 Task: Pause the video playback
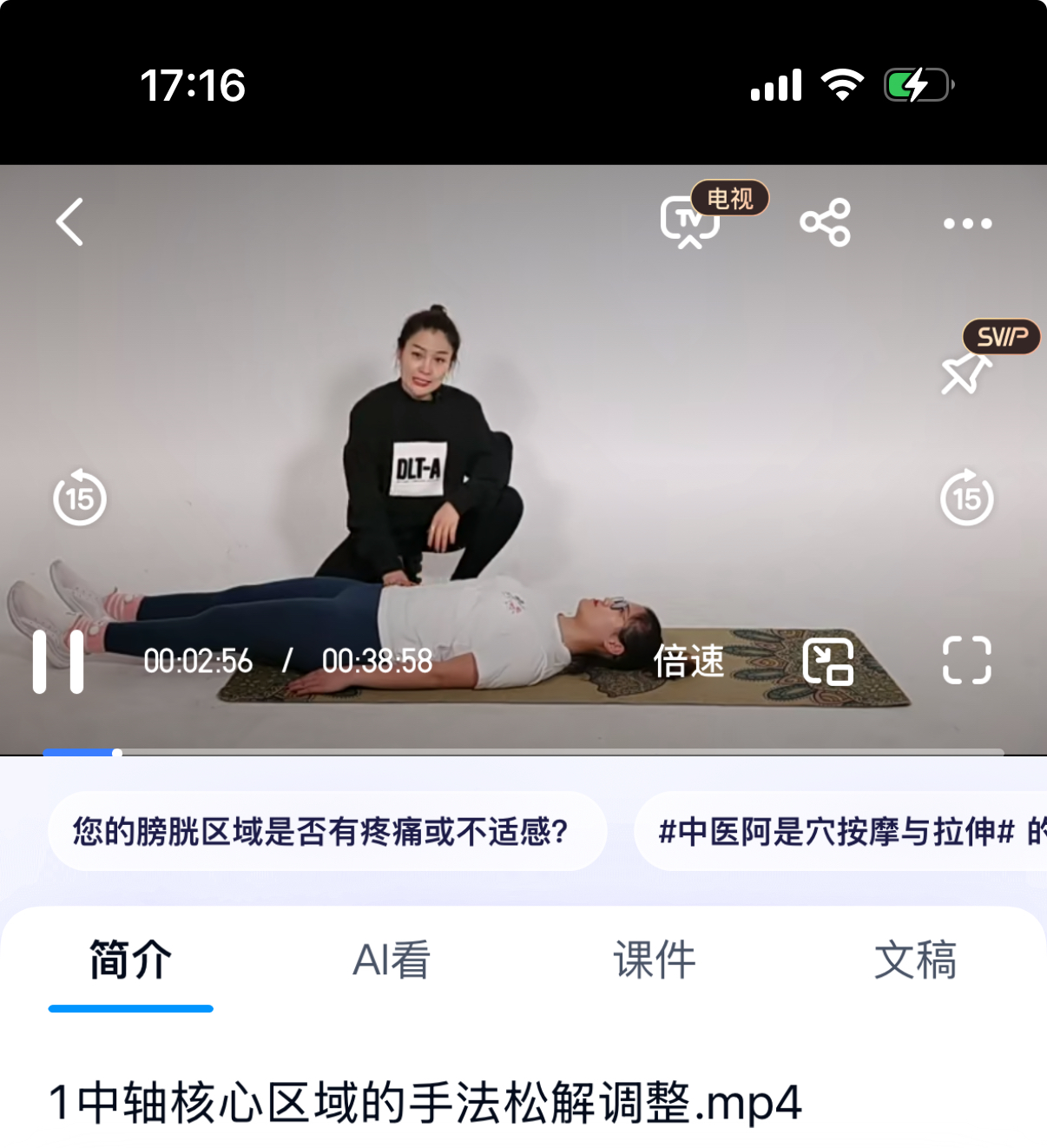(58, 662)
